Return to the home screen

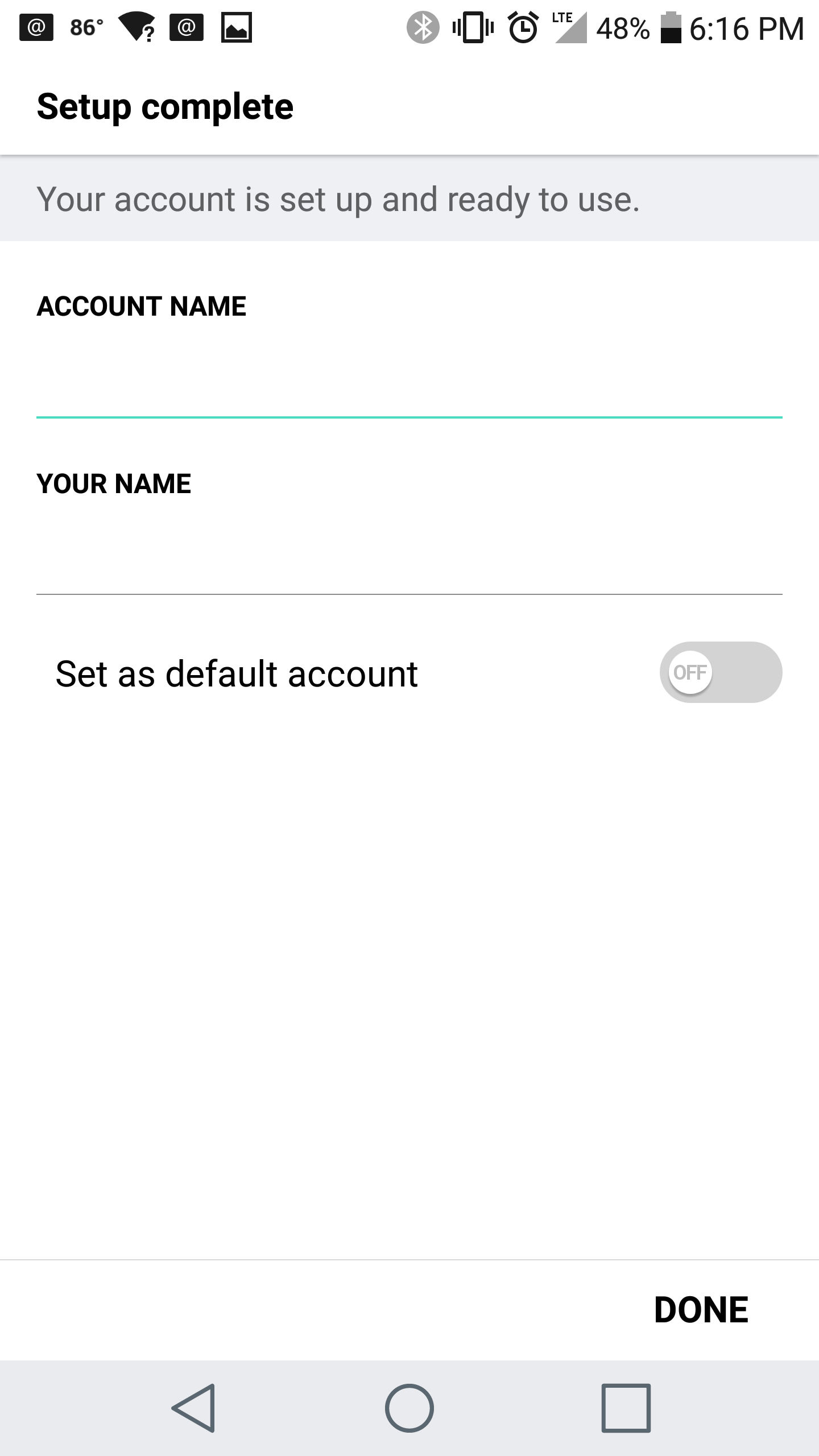pyautogui.click(x=409, y=1408)
